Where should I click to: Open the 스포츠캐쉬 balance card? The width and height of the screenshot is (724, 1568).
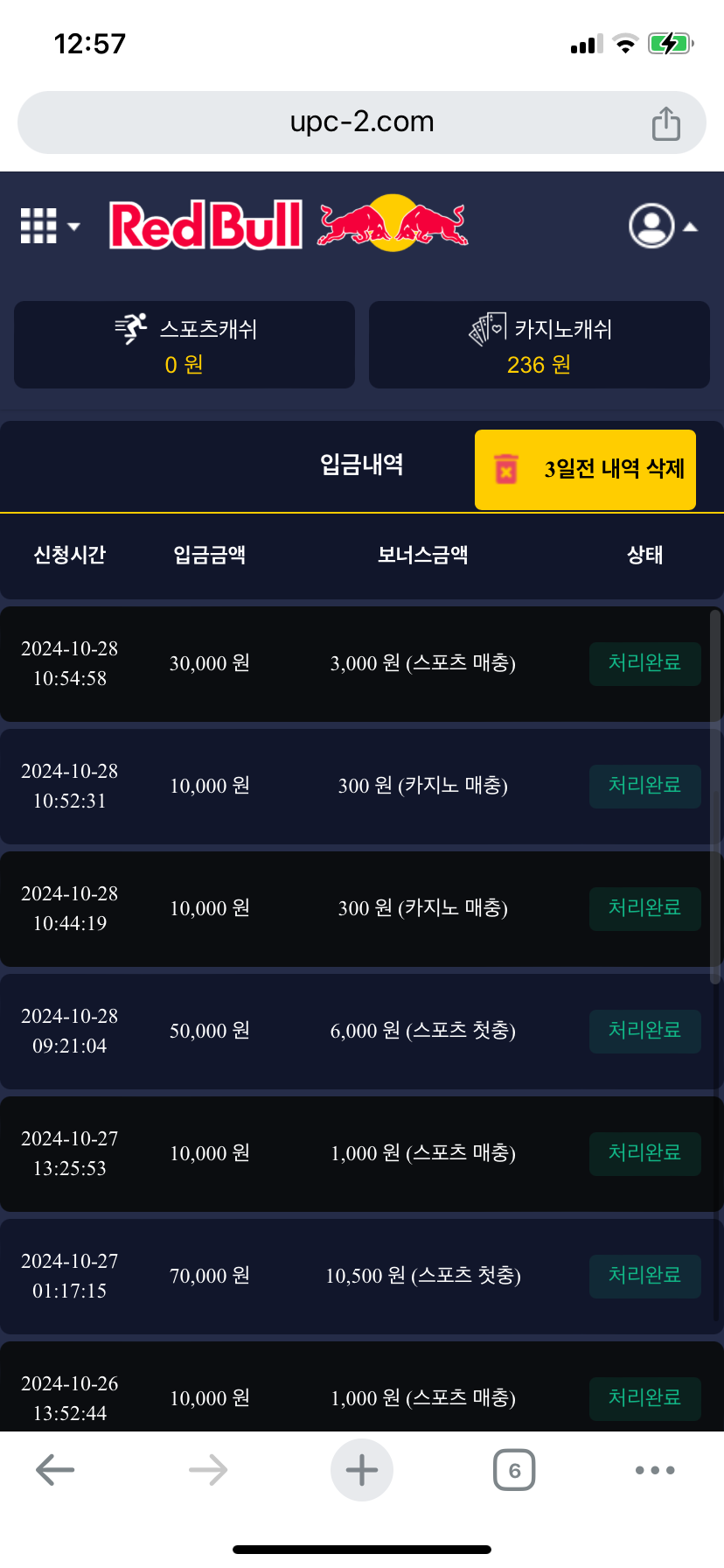tap(184, 345)
